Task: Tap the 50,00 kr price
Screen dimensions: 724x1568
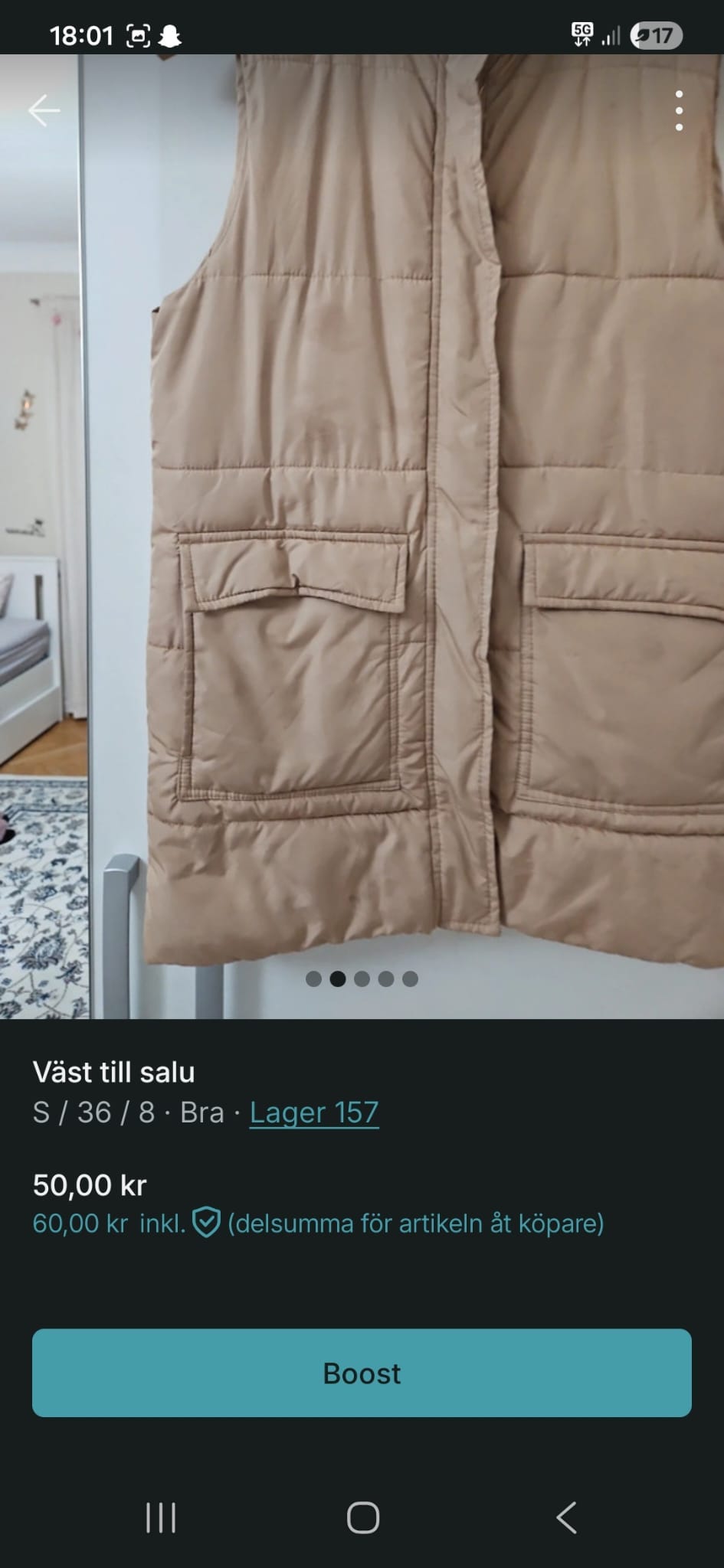Action: tap(90, 1184)
